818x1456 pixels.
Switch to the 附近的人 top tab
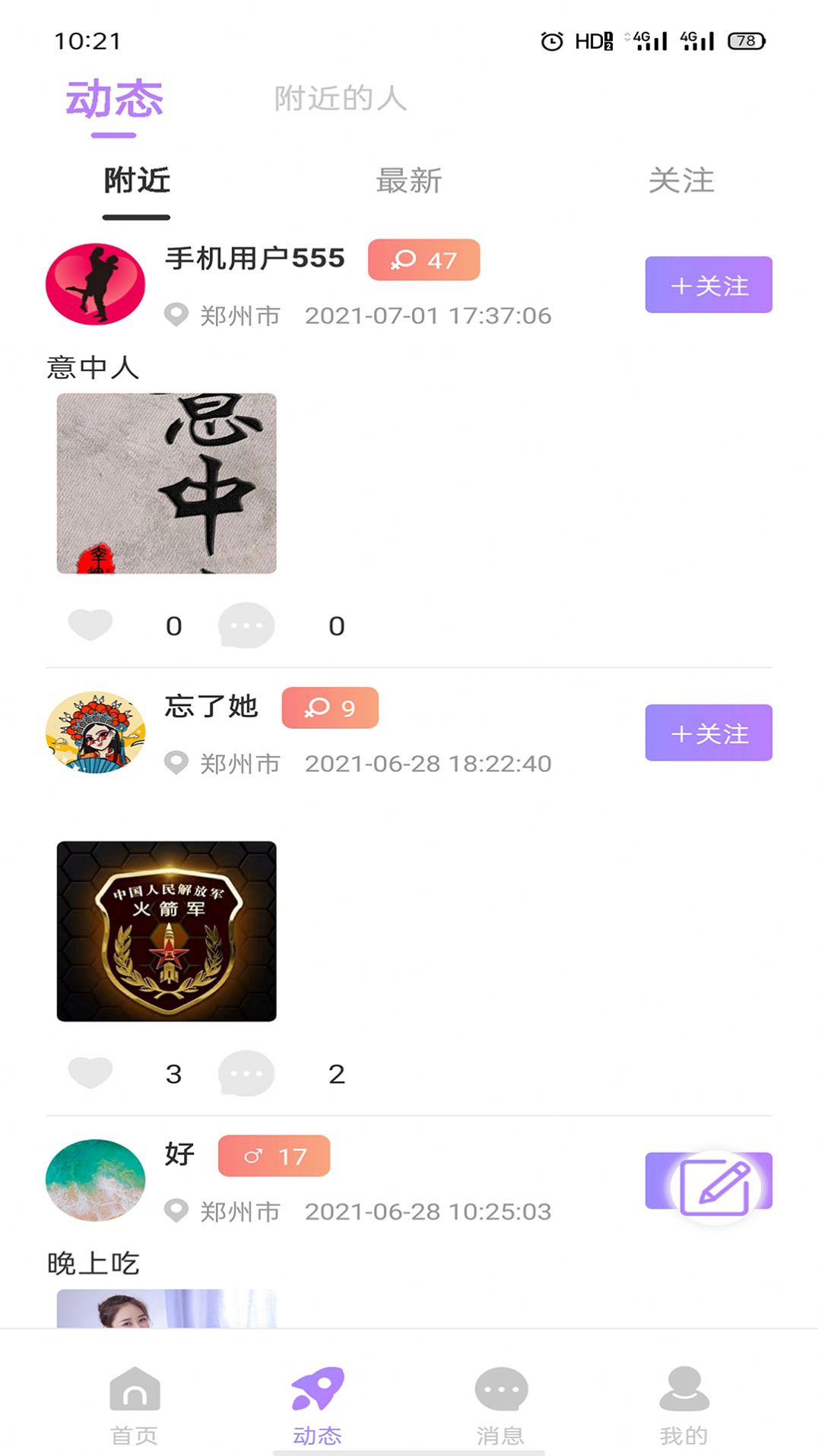point(341,98)
